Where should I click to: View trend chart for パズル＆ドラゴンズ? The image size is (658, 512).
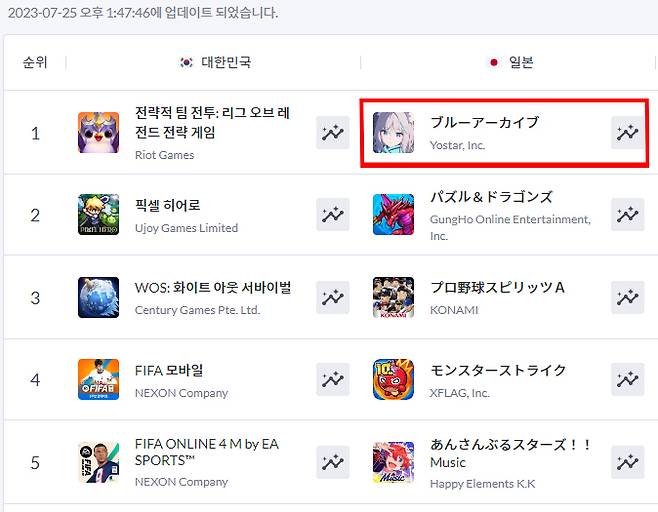point(627,214)
